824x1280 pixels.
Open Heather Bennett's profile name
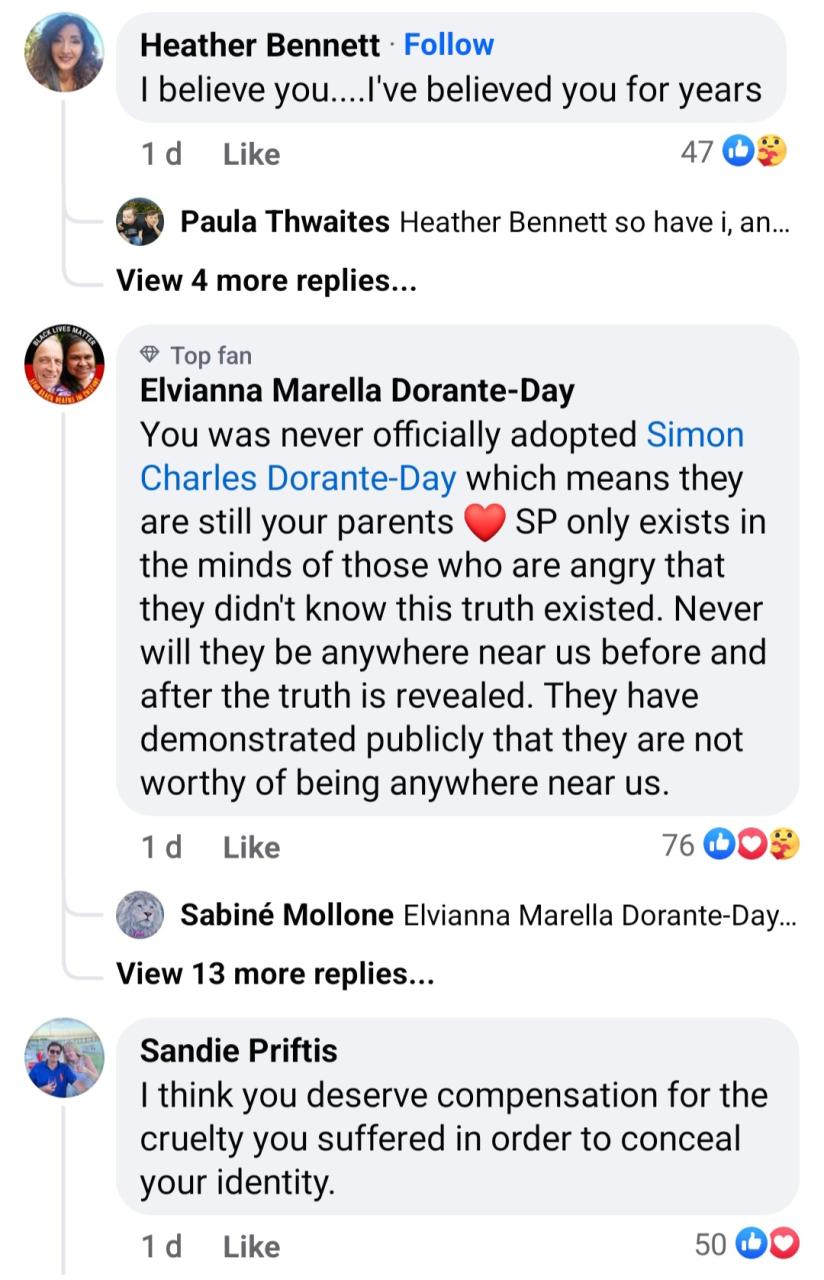260,45
